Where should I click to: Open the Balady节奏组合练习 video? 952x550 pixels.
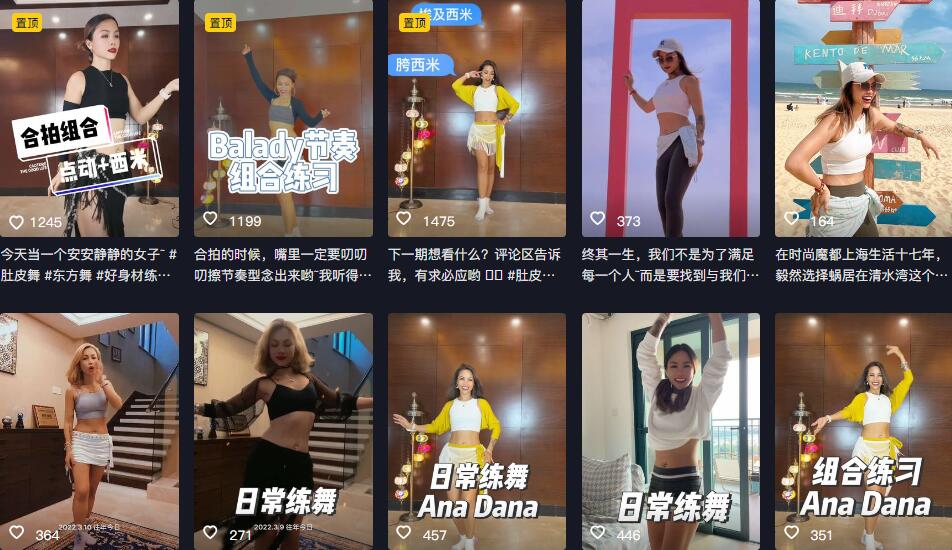click(x=283, y=118)
